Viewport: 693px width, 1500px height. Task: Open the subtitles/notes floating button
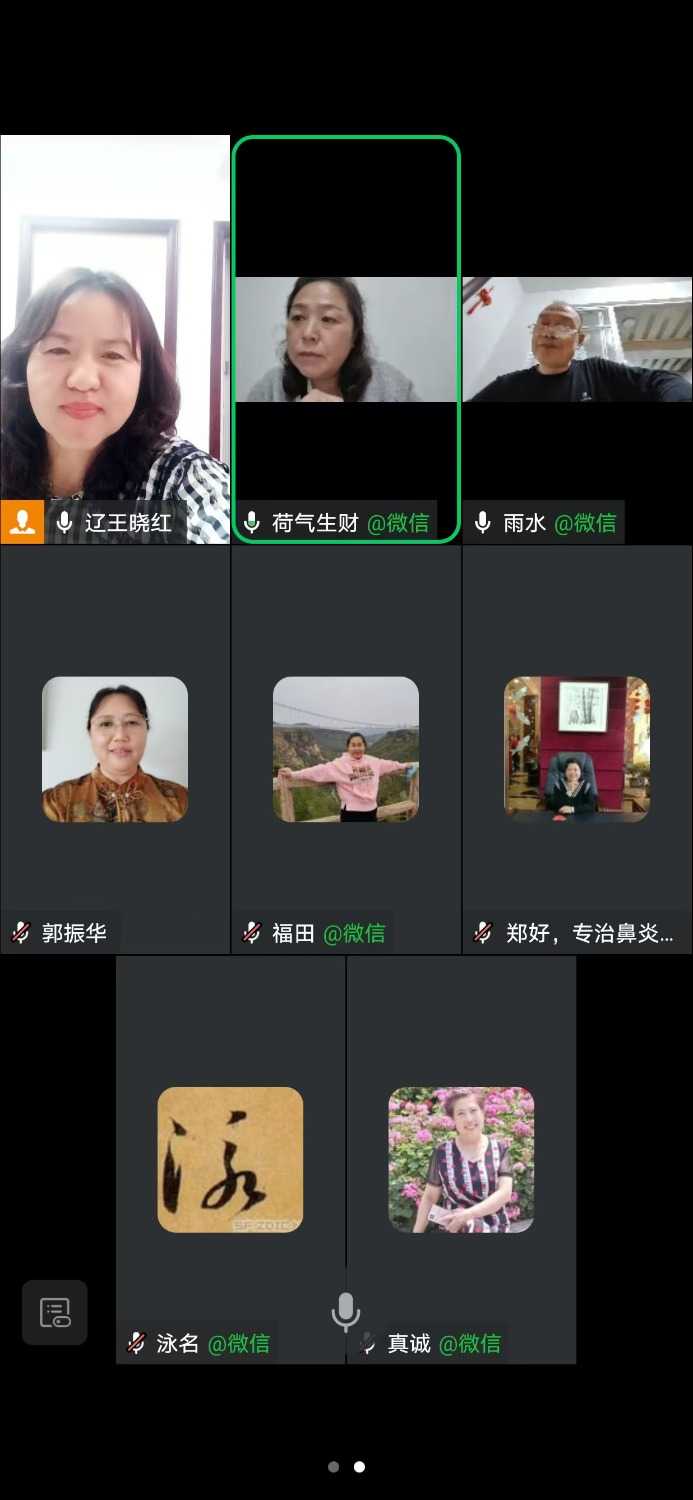[55, 1312]
